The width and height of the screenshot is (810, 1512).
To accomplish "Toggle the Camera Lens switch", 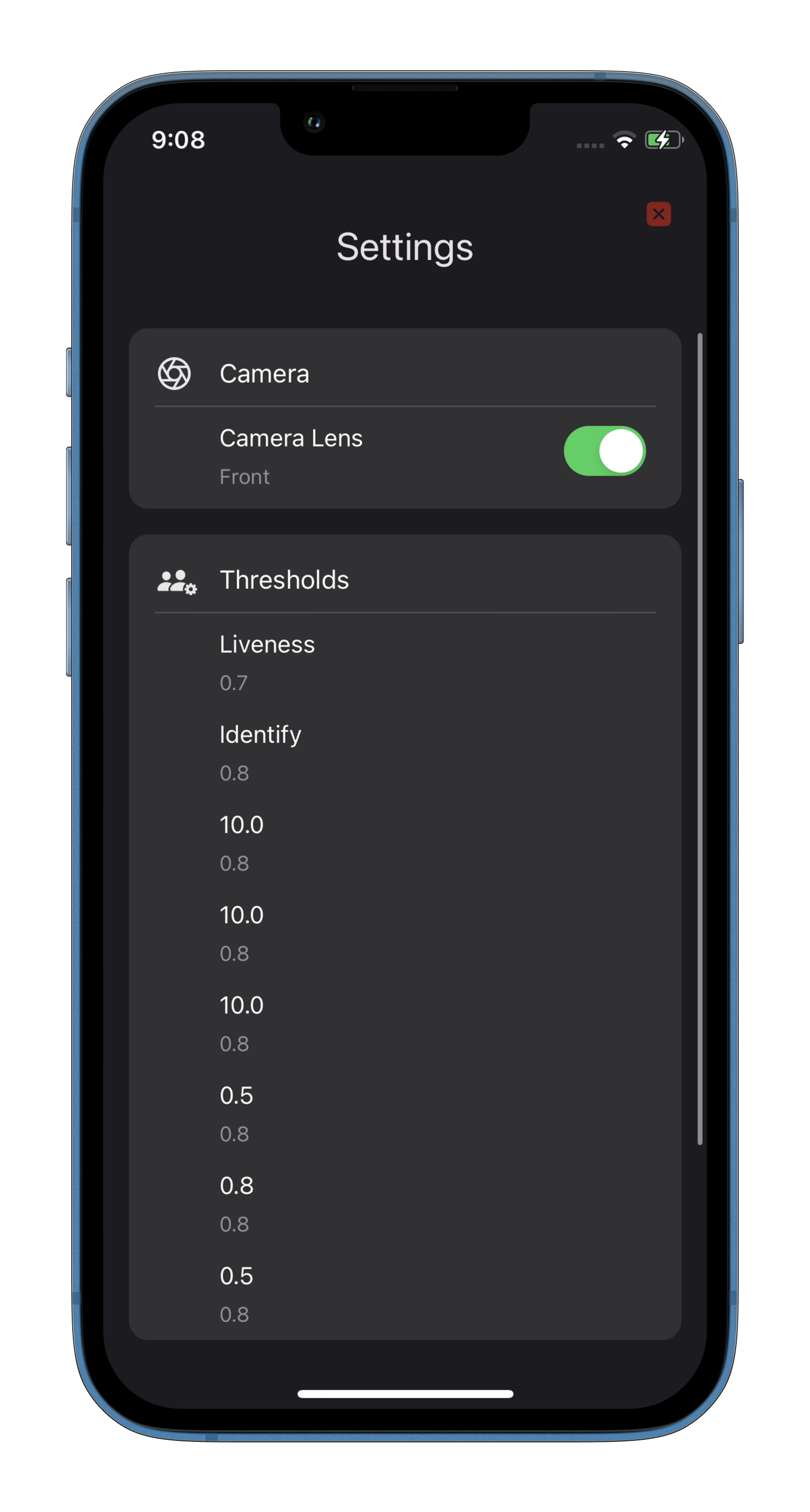I will pyautogui.click(x=605, y=451).
